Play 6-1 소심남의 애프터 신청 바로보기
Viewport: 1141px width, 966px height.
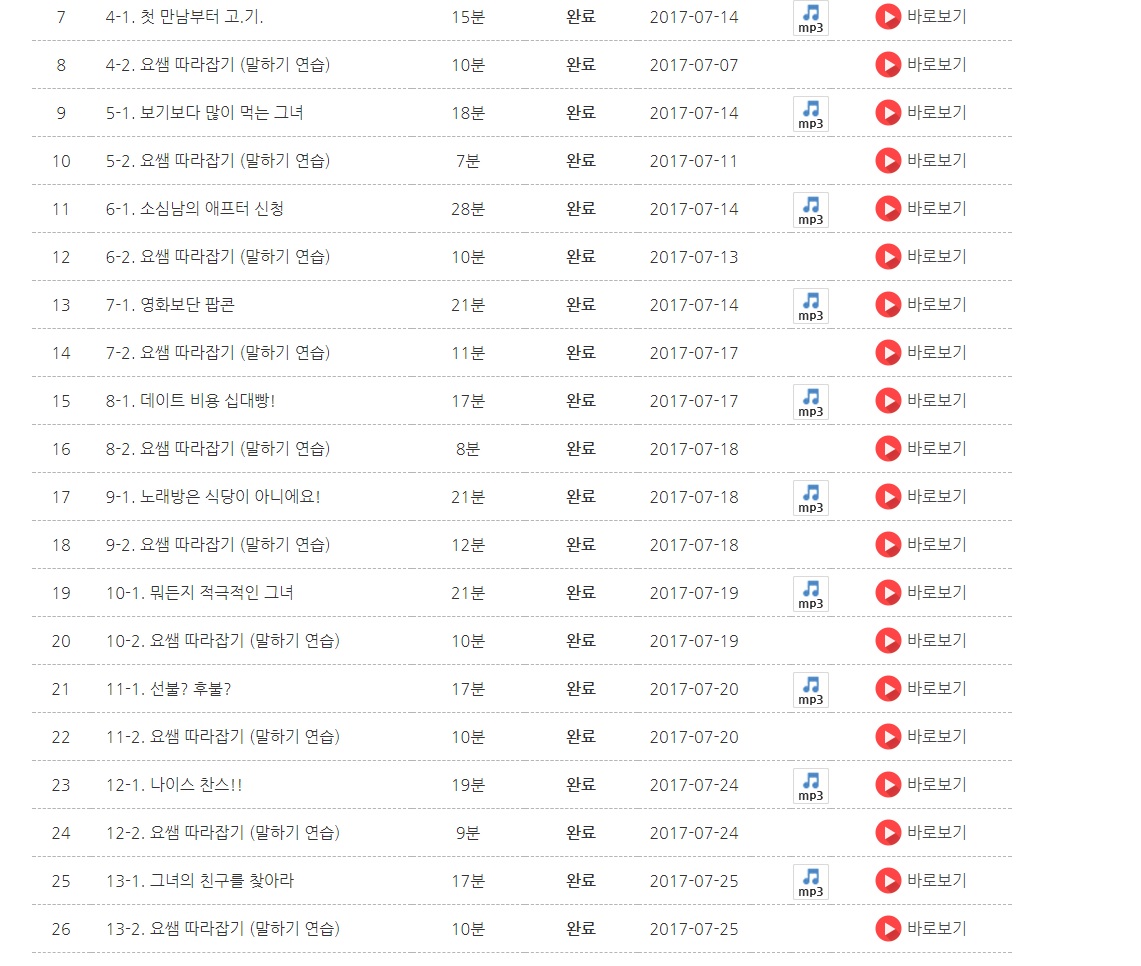click(x=921, y=209)
